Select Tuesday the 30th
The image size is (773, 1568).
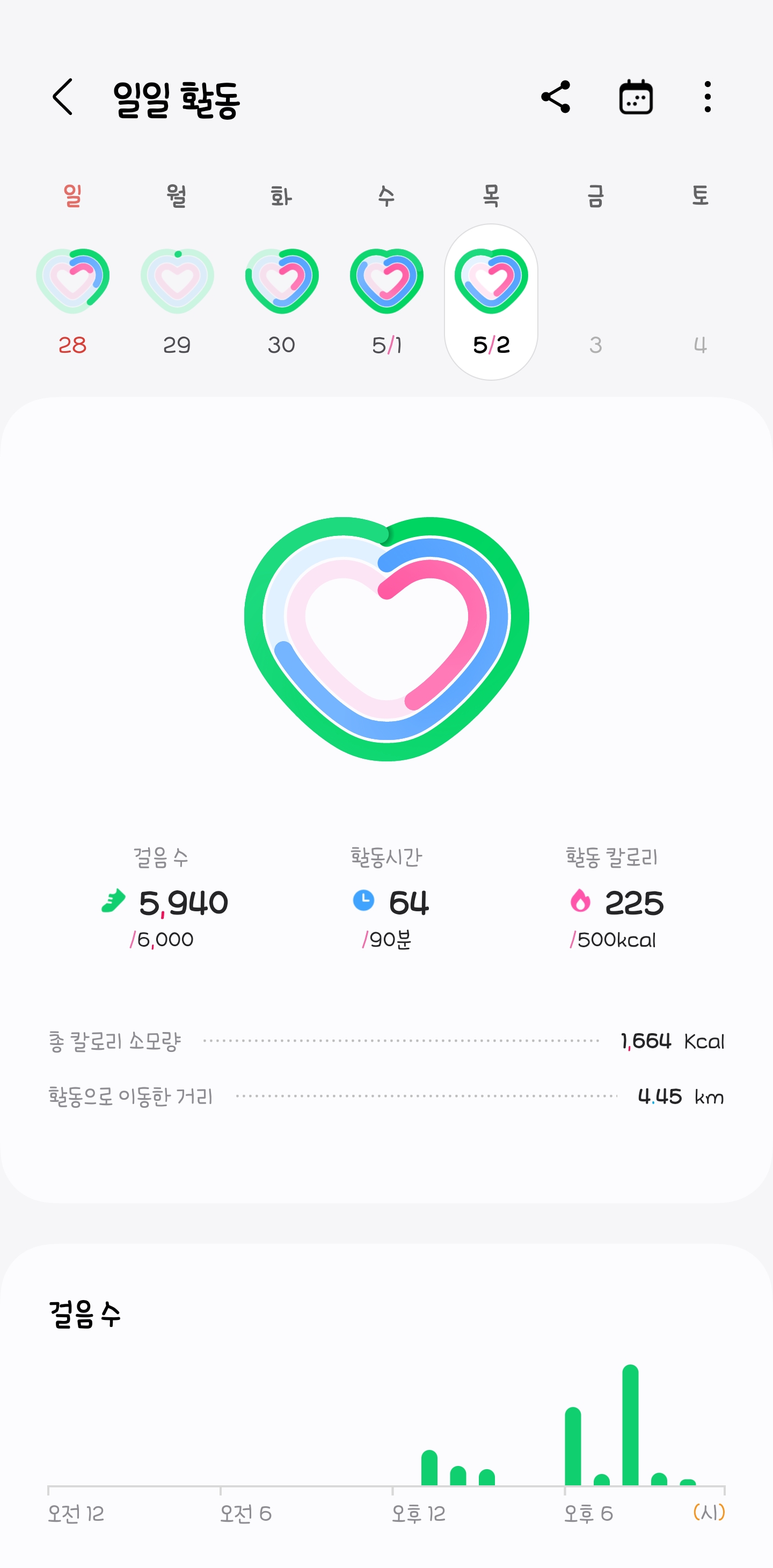(x=282, y=302)
